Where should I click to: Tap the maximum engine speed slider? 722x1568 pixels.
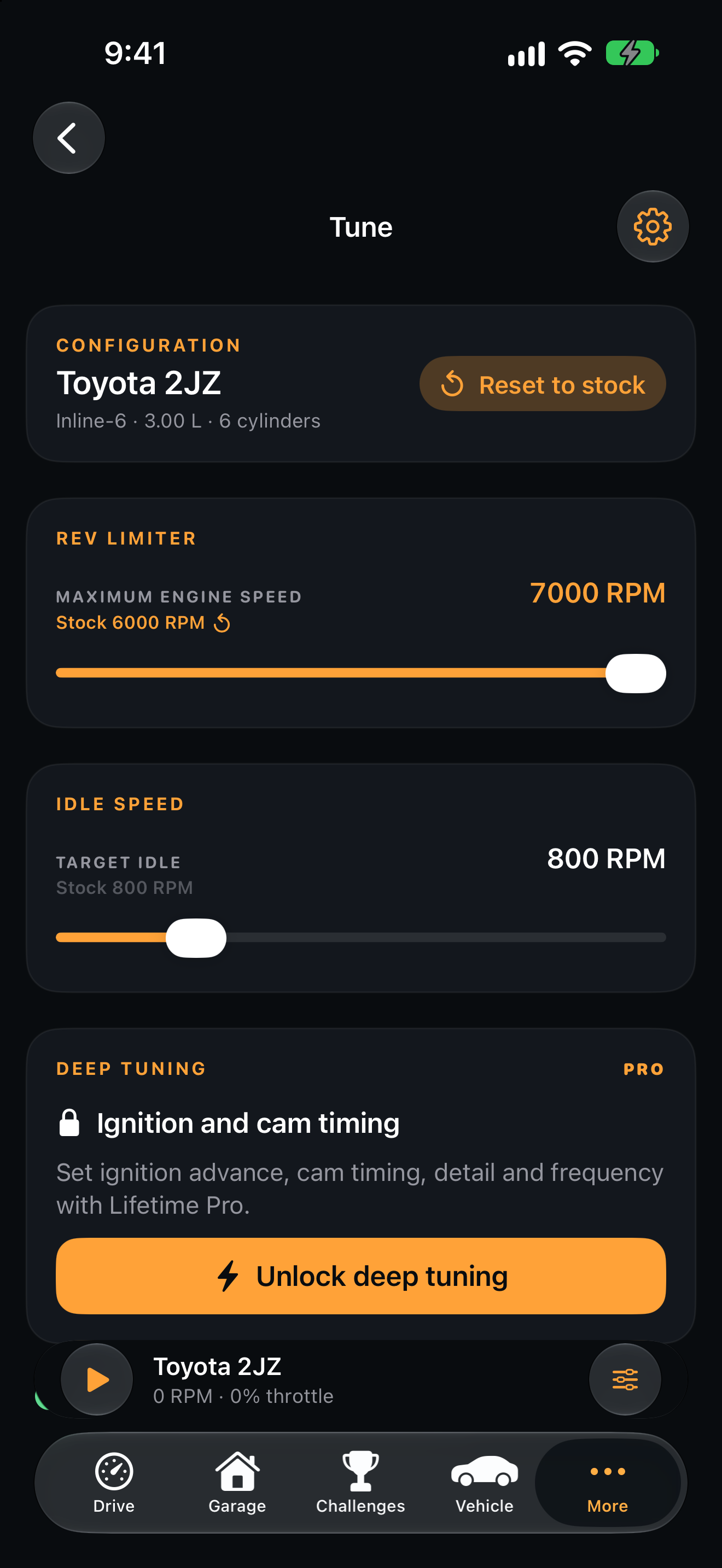point(360,673)
